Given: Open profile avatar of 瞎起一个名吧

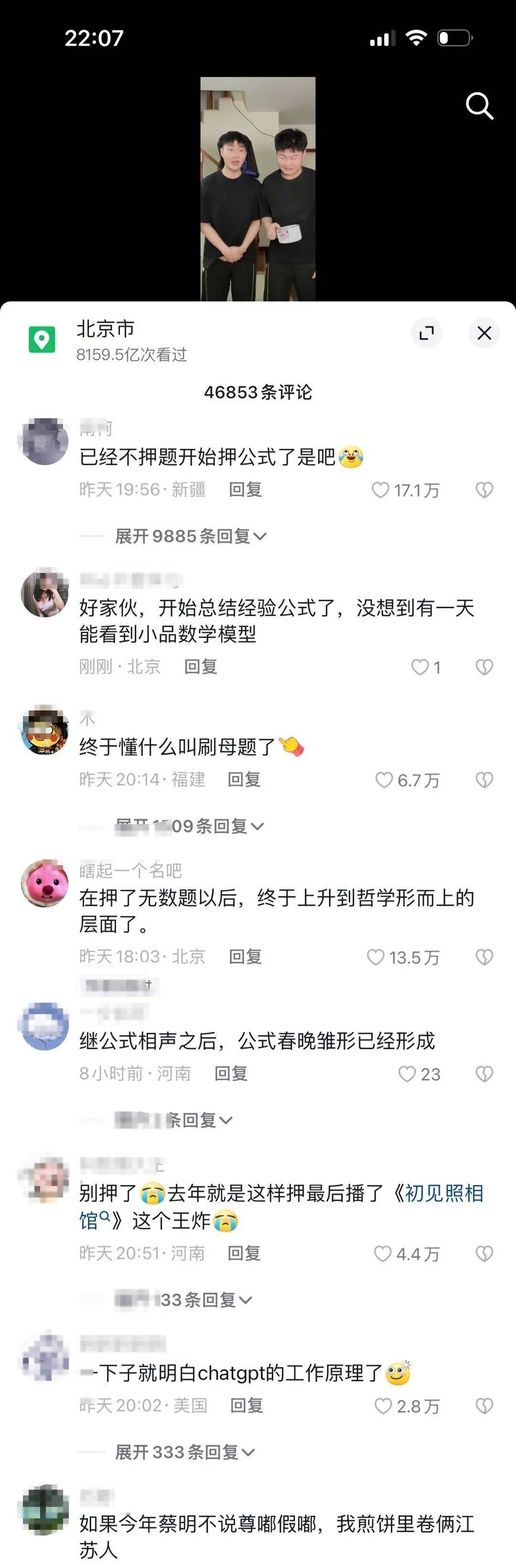Looking at the screenshot, I should pyautogui.click(x=44, y=883).
